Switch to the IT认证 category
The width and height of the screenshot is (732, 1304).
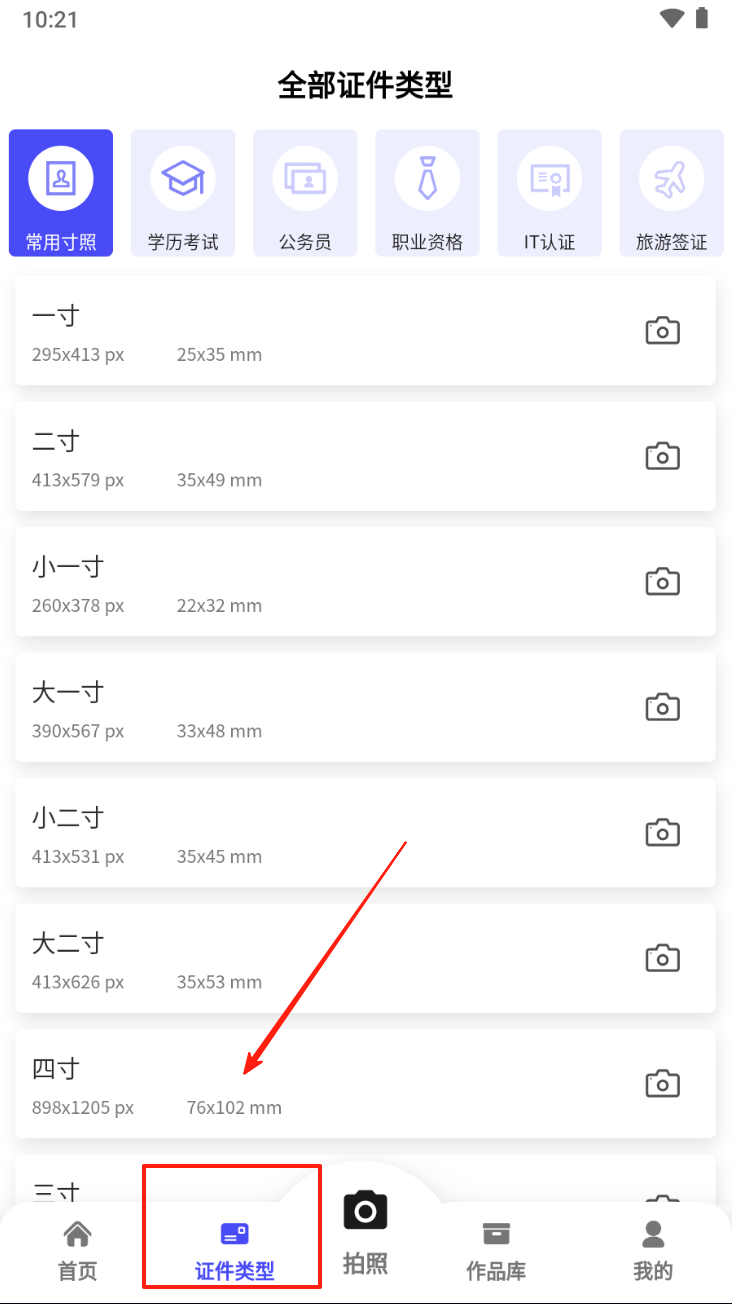coord(549,193)
